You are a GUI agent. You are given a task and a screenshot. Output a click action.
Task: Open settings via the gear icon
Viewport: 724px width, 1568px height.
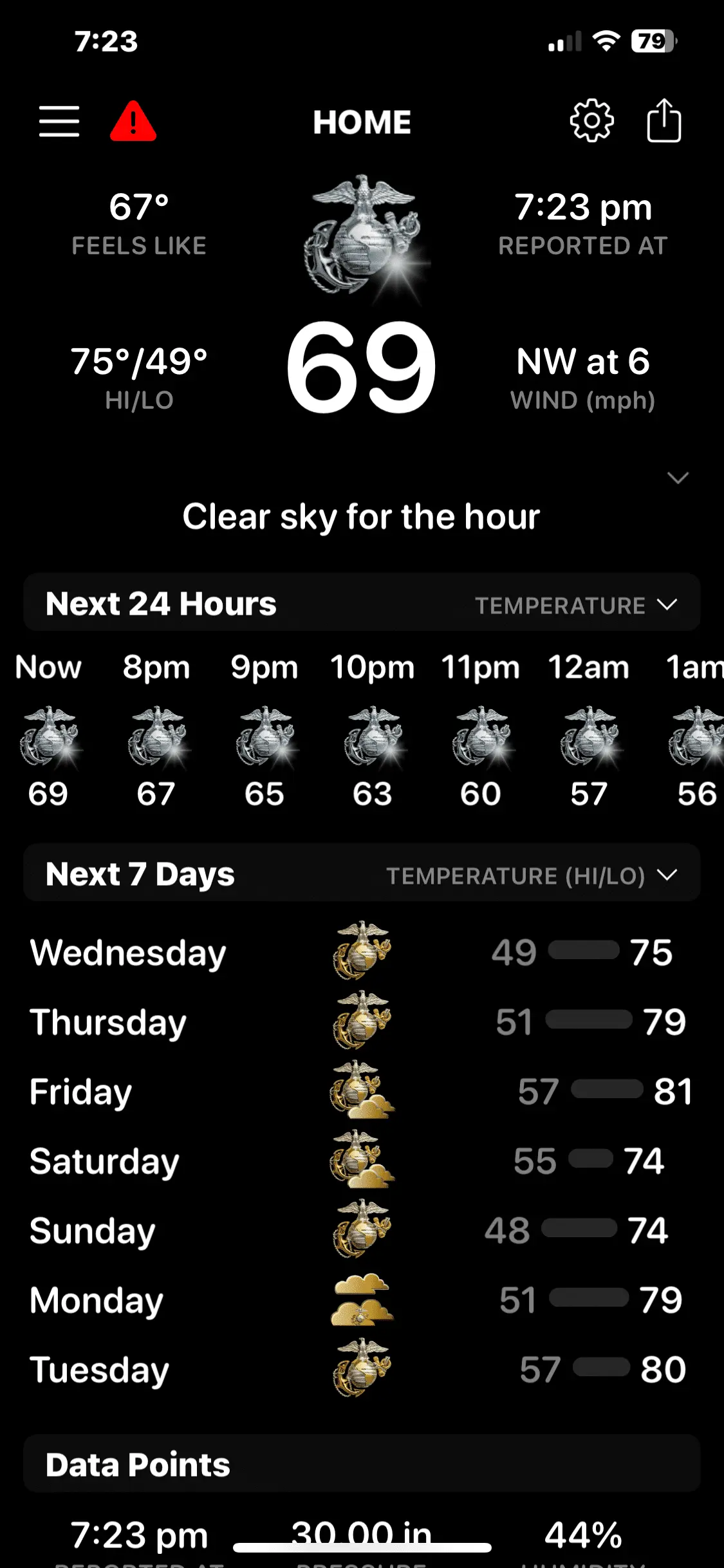(591, 120)
